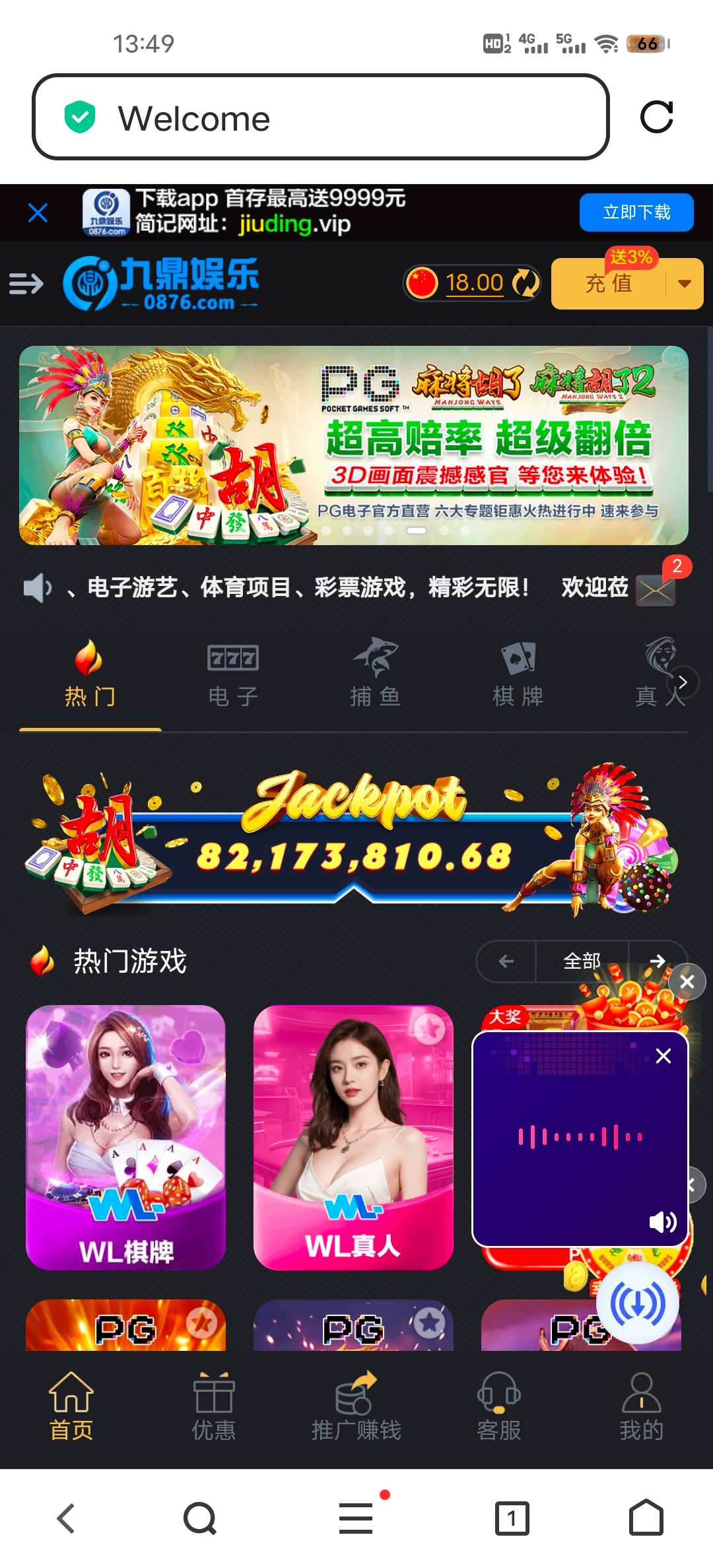Open the mail inbox with 2 messages

pyautogui.click(x=656, y=589)
